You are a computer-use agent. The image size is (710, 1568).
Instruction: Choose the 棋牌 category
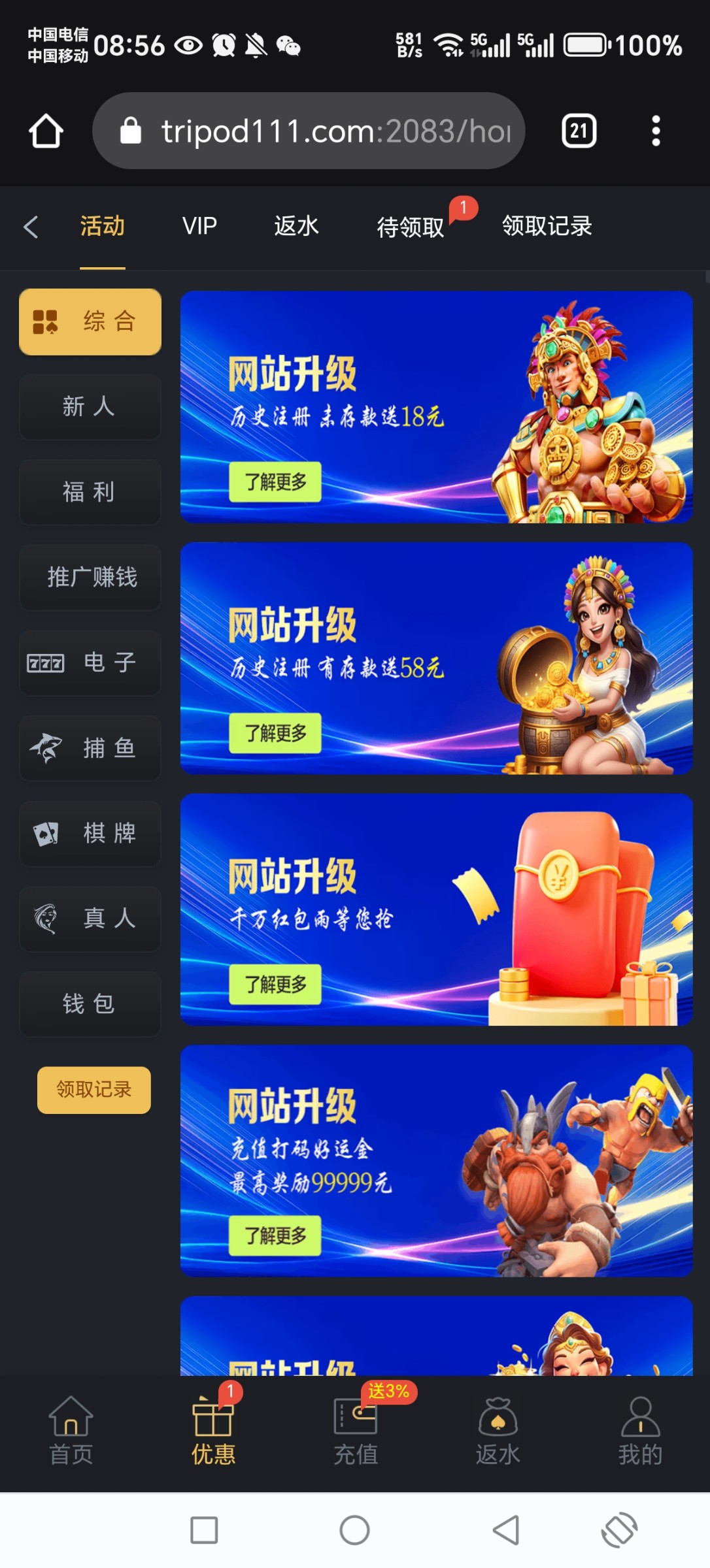point(90,833)
